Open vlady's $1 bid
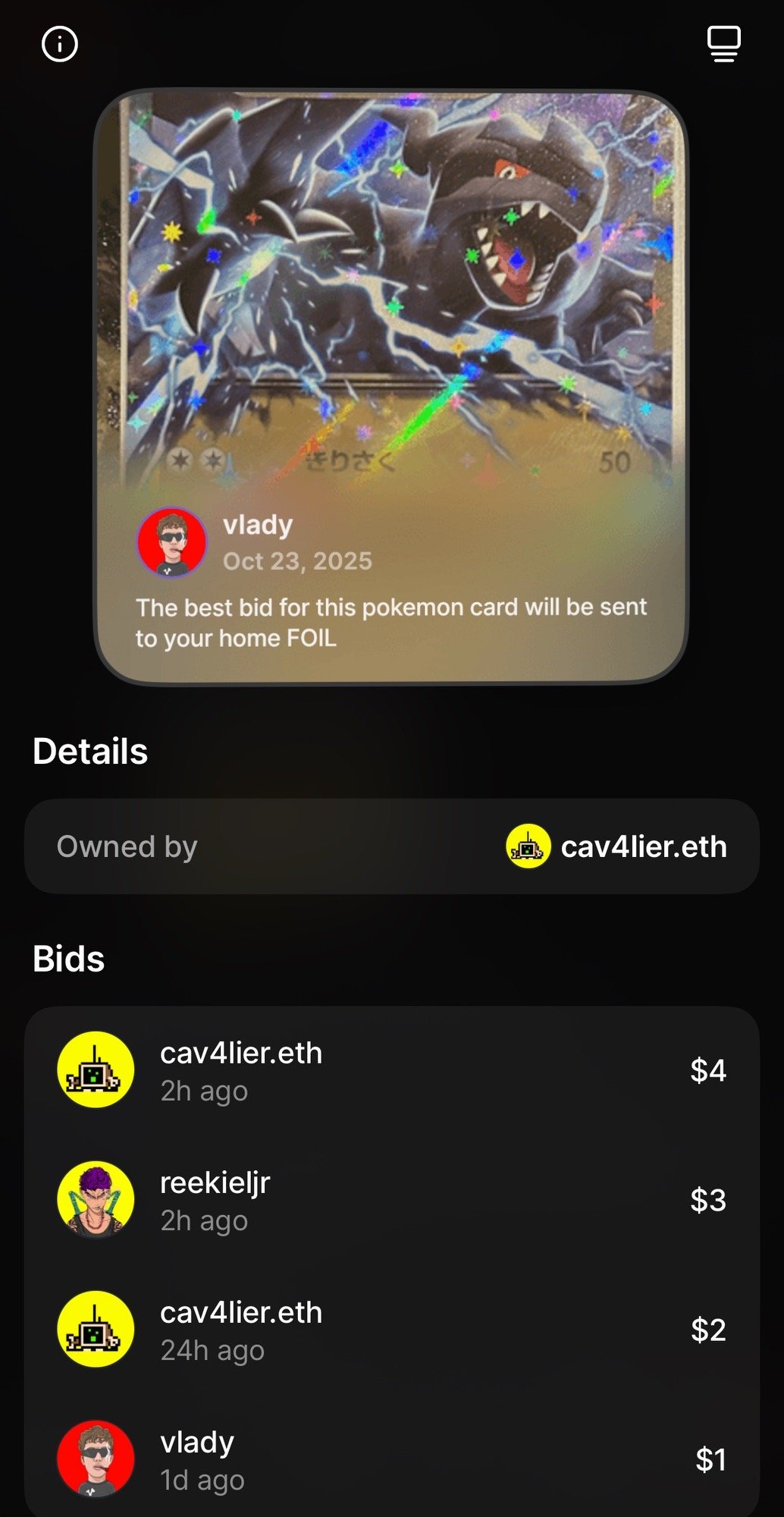 [392, 1459]
